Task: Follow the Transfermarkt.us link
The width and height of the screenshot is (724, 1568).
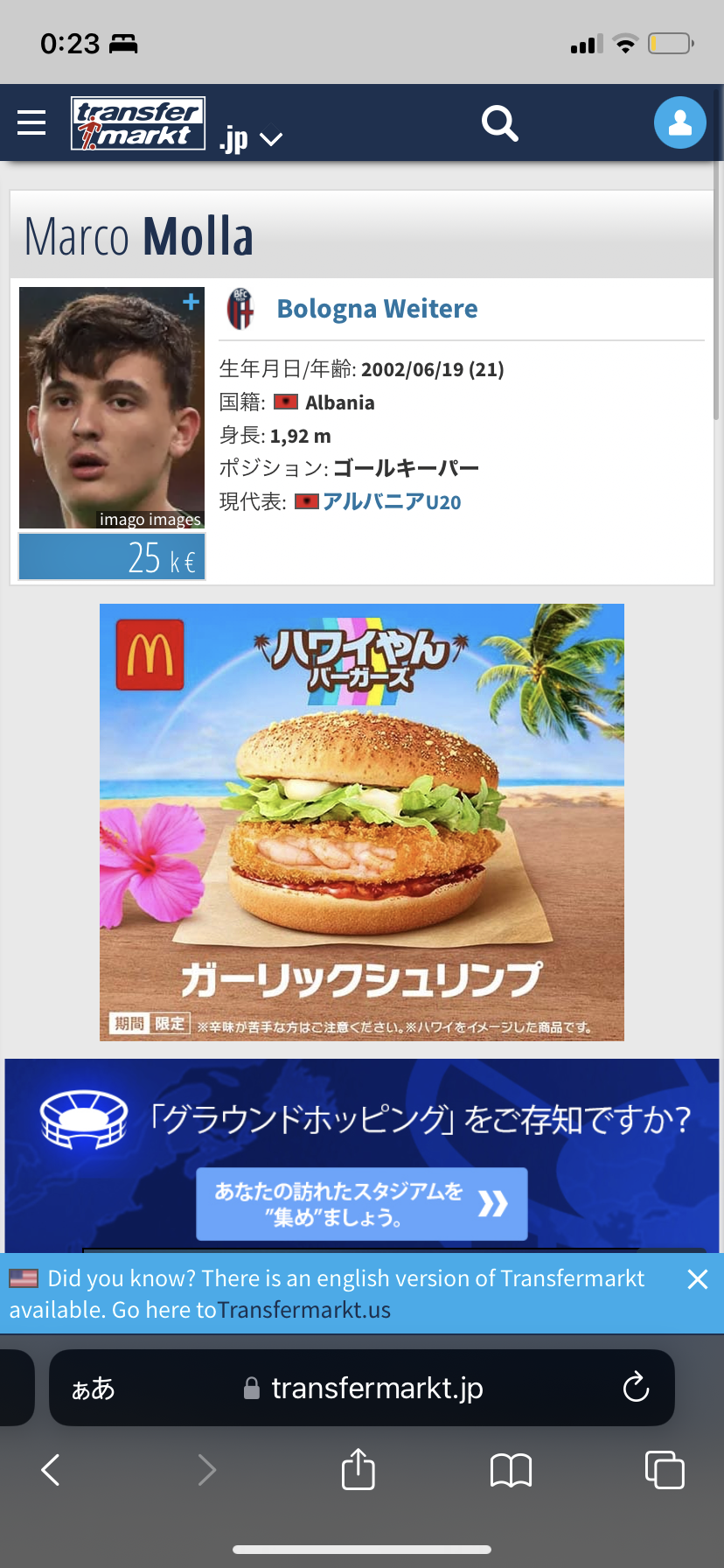Action: (304, 1310)
